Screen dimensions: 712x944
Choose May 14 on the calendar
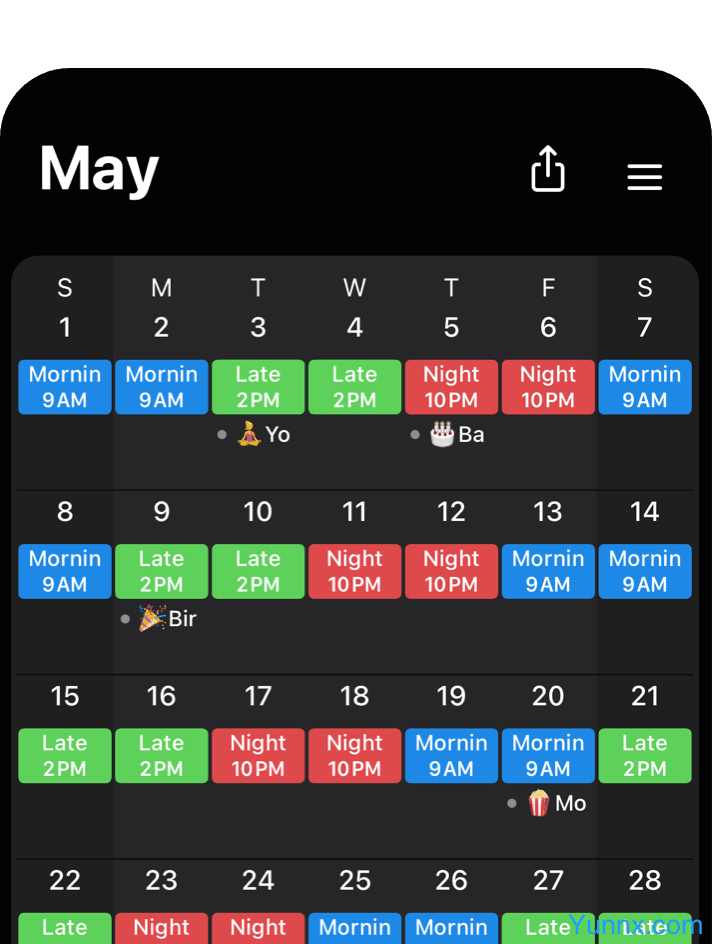click(x=645, y=570)
